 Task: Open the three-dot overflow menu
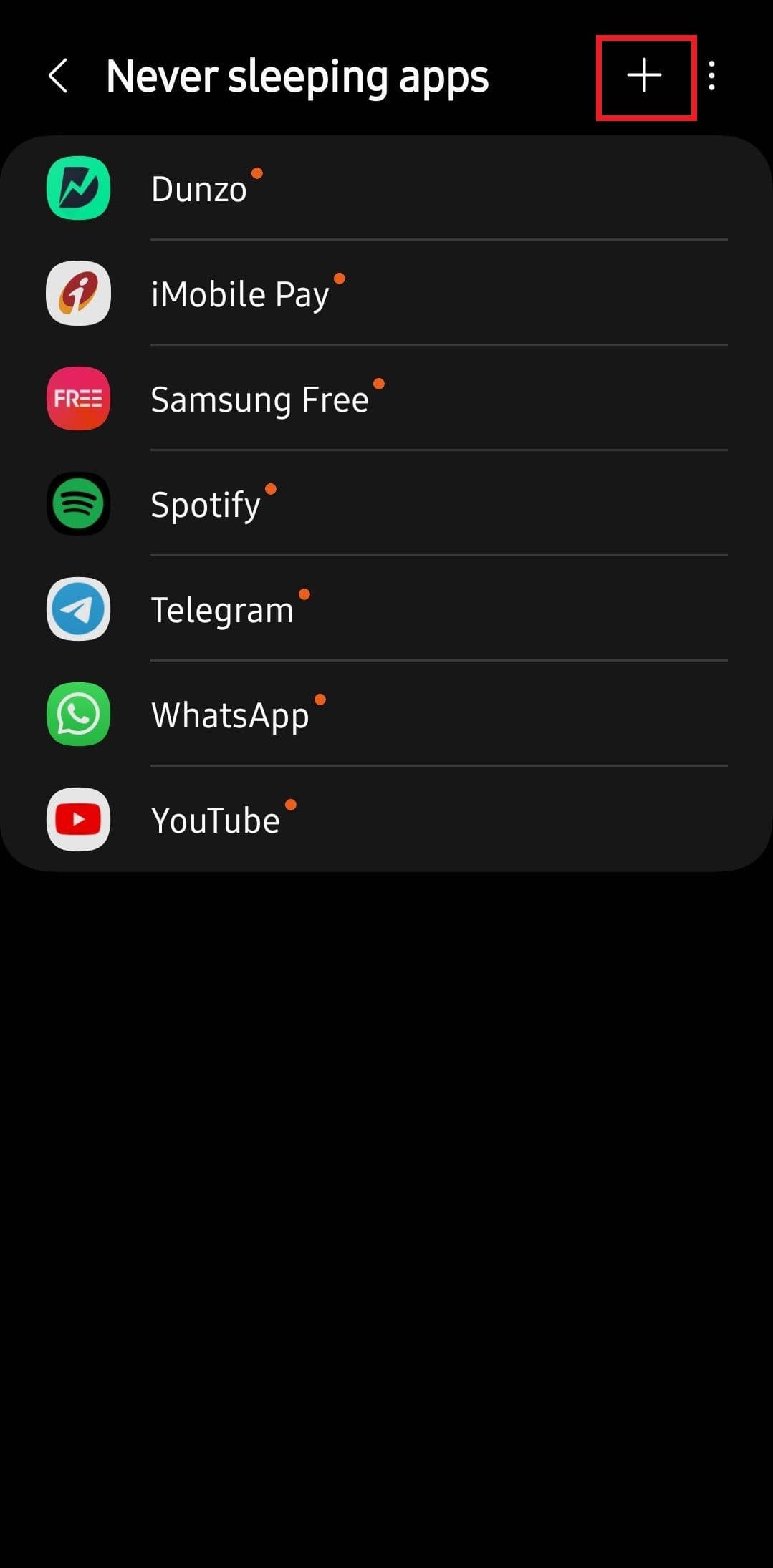[x=711, y=76]
